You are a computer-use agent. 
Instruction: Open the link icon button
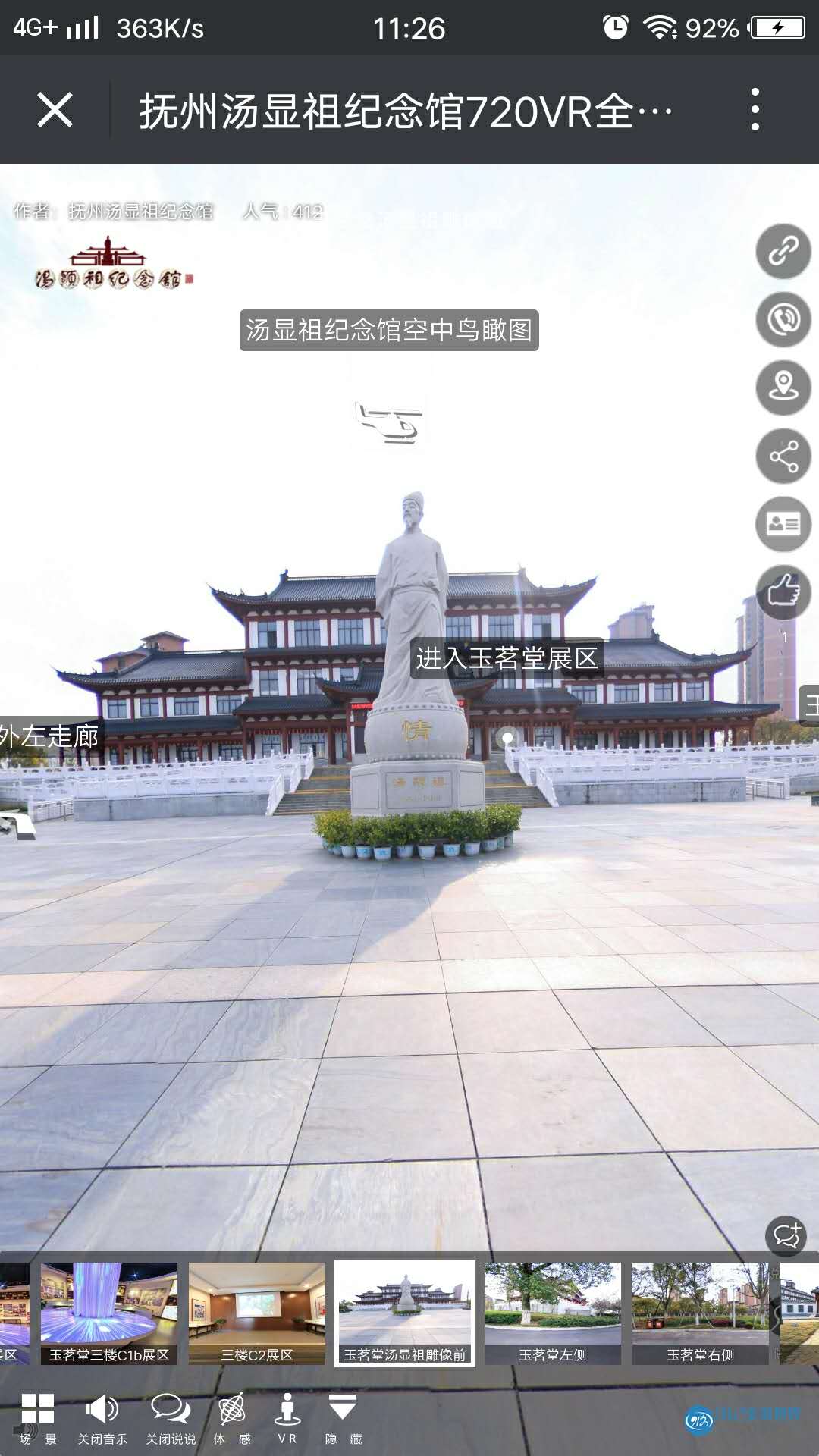coord(783,251)
